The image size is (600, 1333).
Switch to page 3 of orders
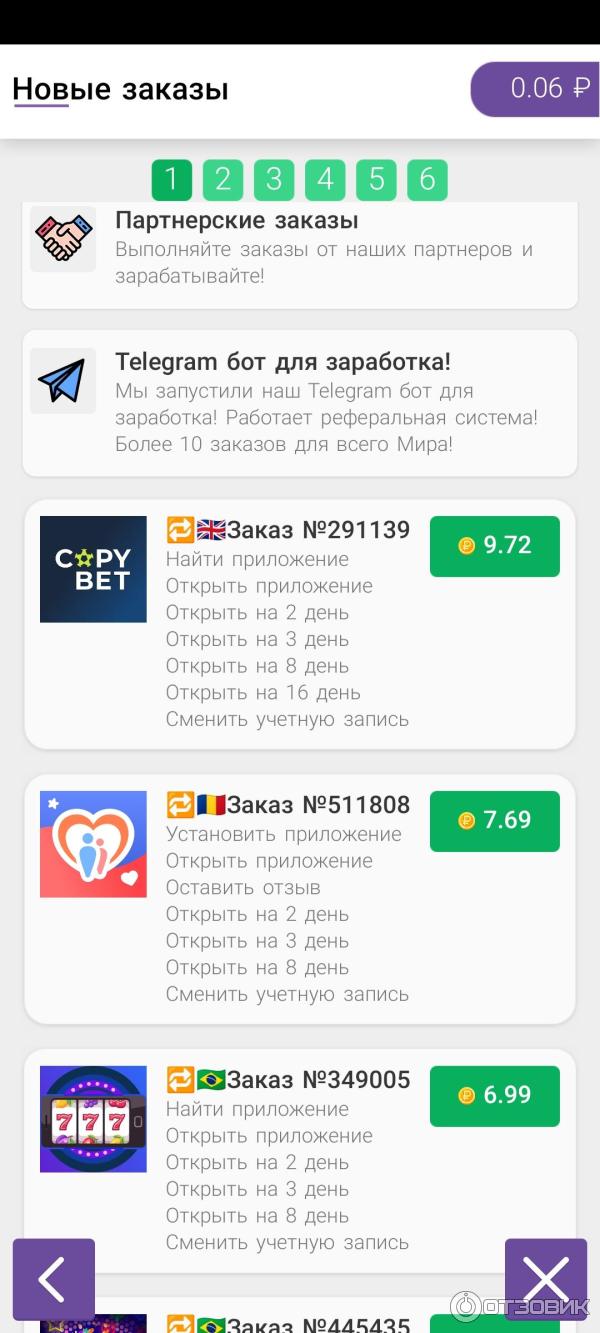(x=273, y=180)
